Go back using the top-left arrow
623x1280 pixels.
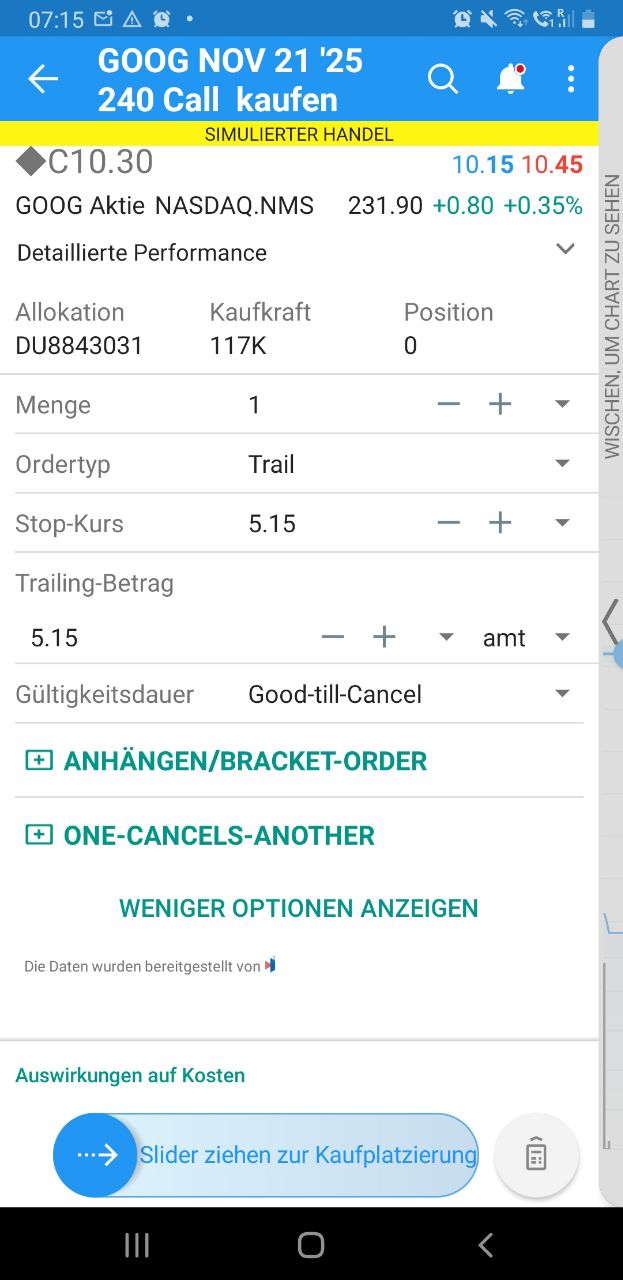point(43,80)
